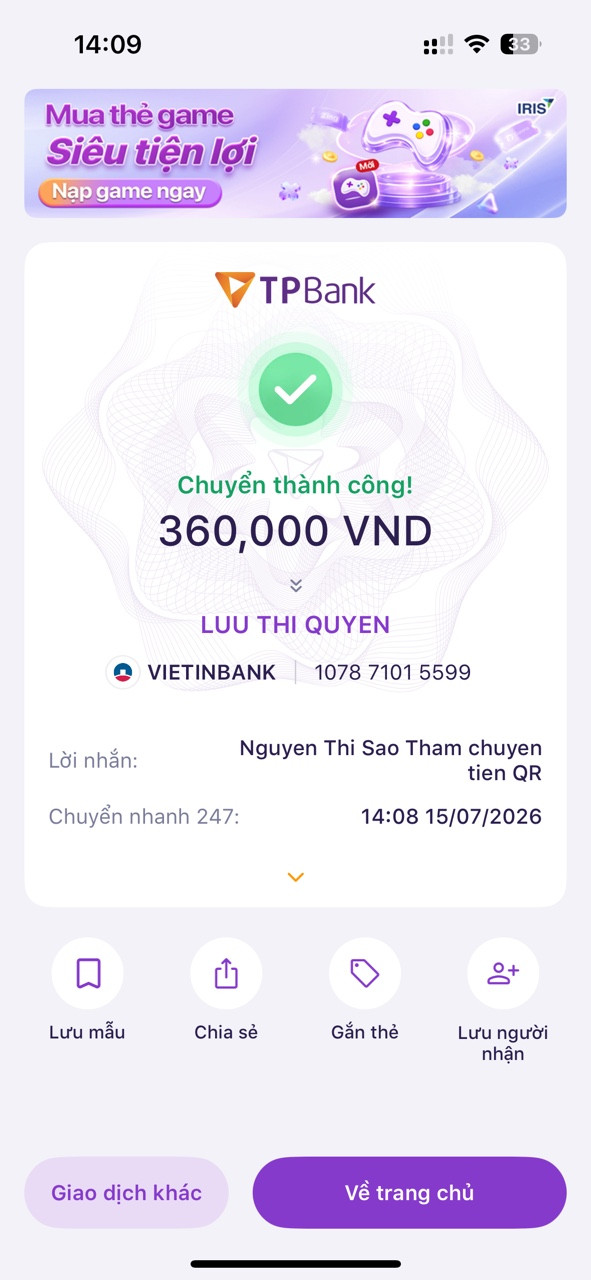
Task: Tap the Nạp game ngay button
Action: coord(129,191)
